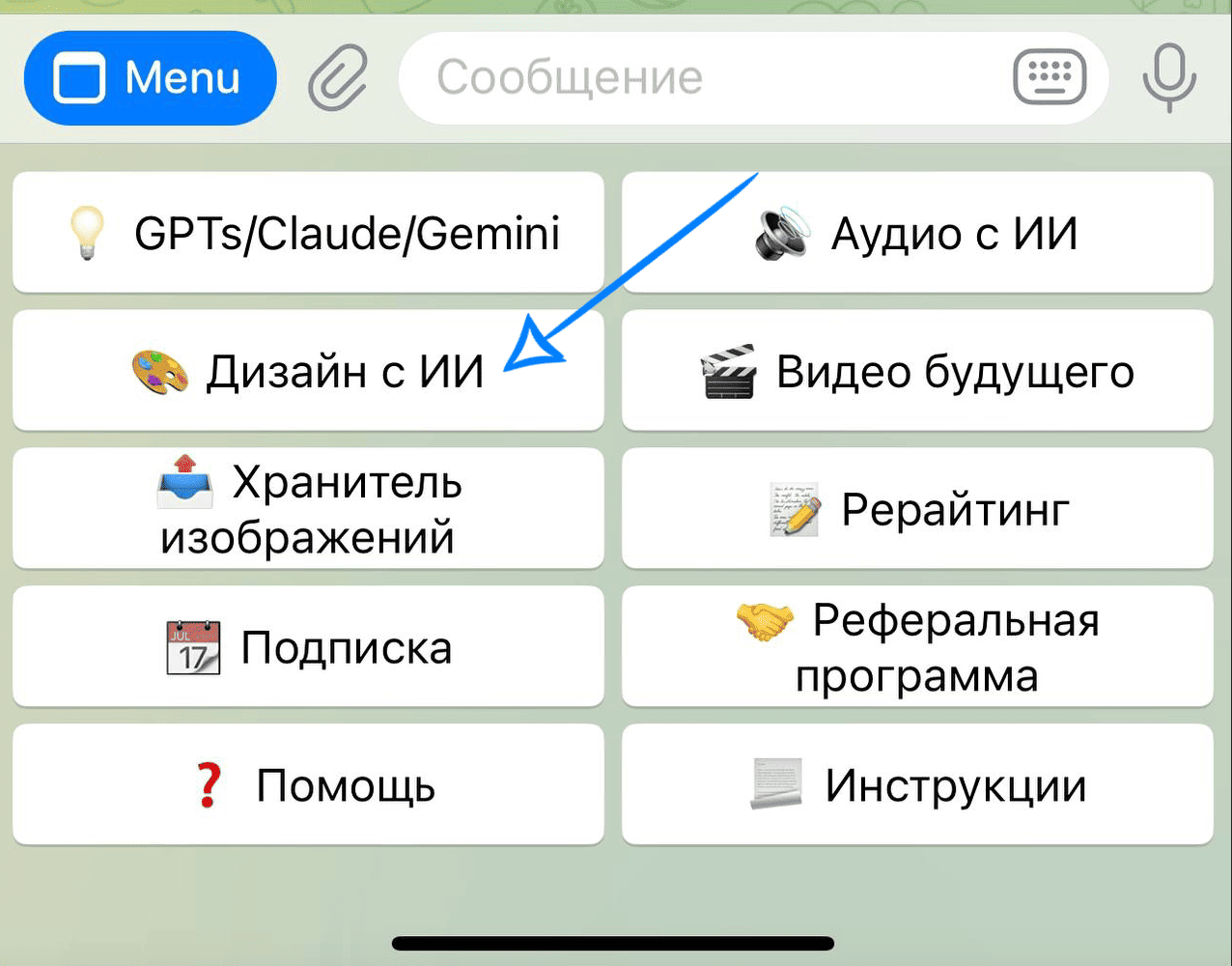Select GPTs/Claude/Gemini

pos(308,233)
